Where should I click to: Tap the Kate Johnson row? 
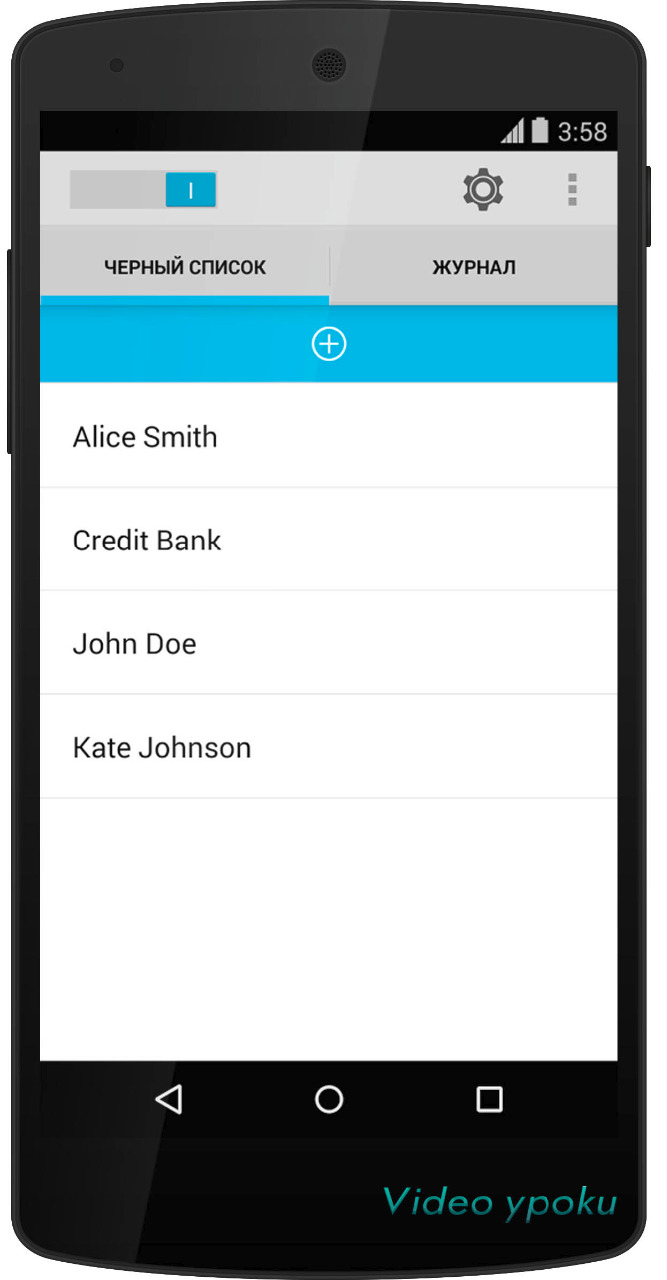328,747
